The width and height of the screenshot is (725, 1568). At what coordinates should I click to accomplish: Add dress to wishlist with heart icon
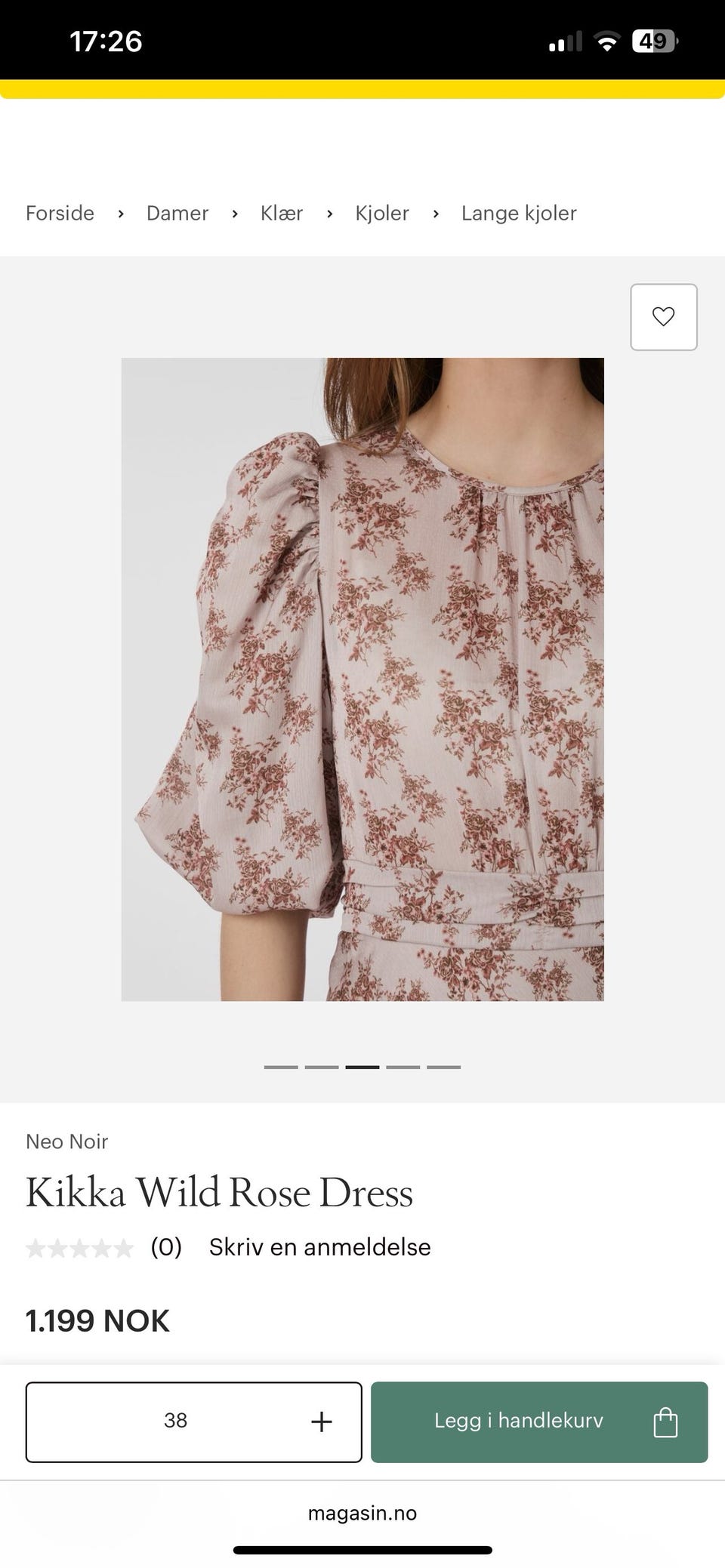coord(663,317)
